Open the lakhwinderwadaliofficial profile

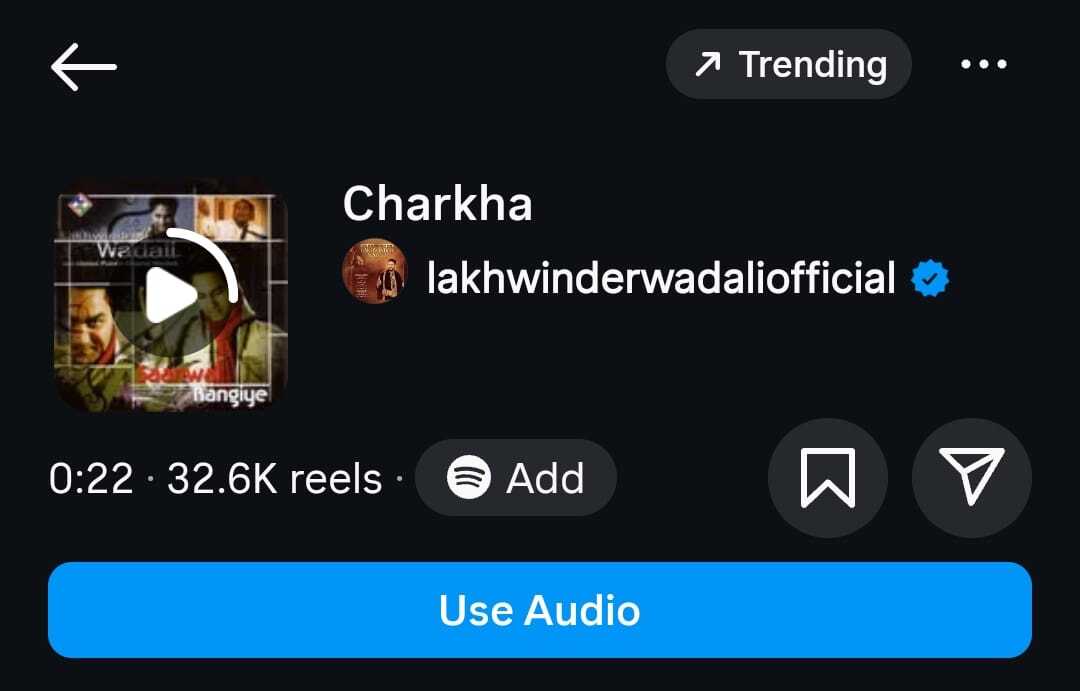[x=660, y=277]
